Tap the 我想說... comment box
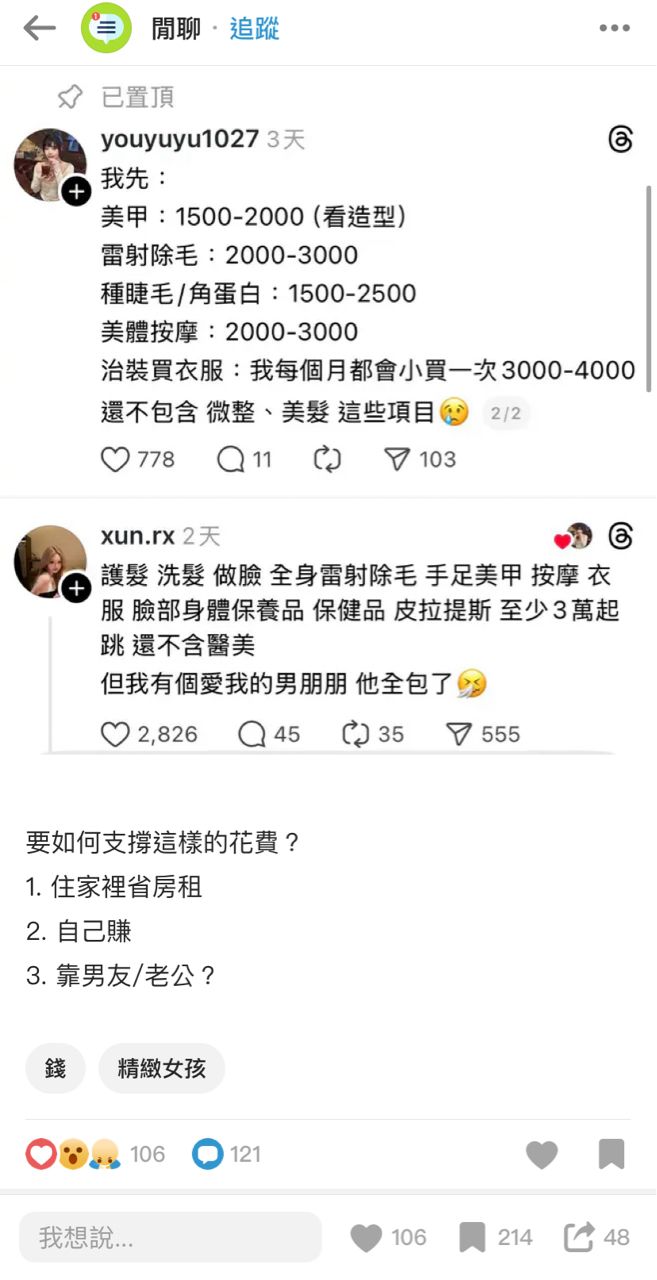The width and height of the screenshot is (657, 1280). coord(170,1238)
